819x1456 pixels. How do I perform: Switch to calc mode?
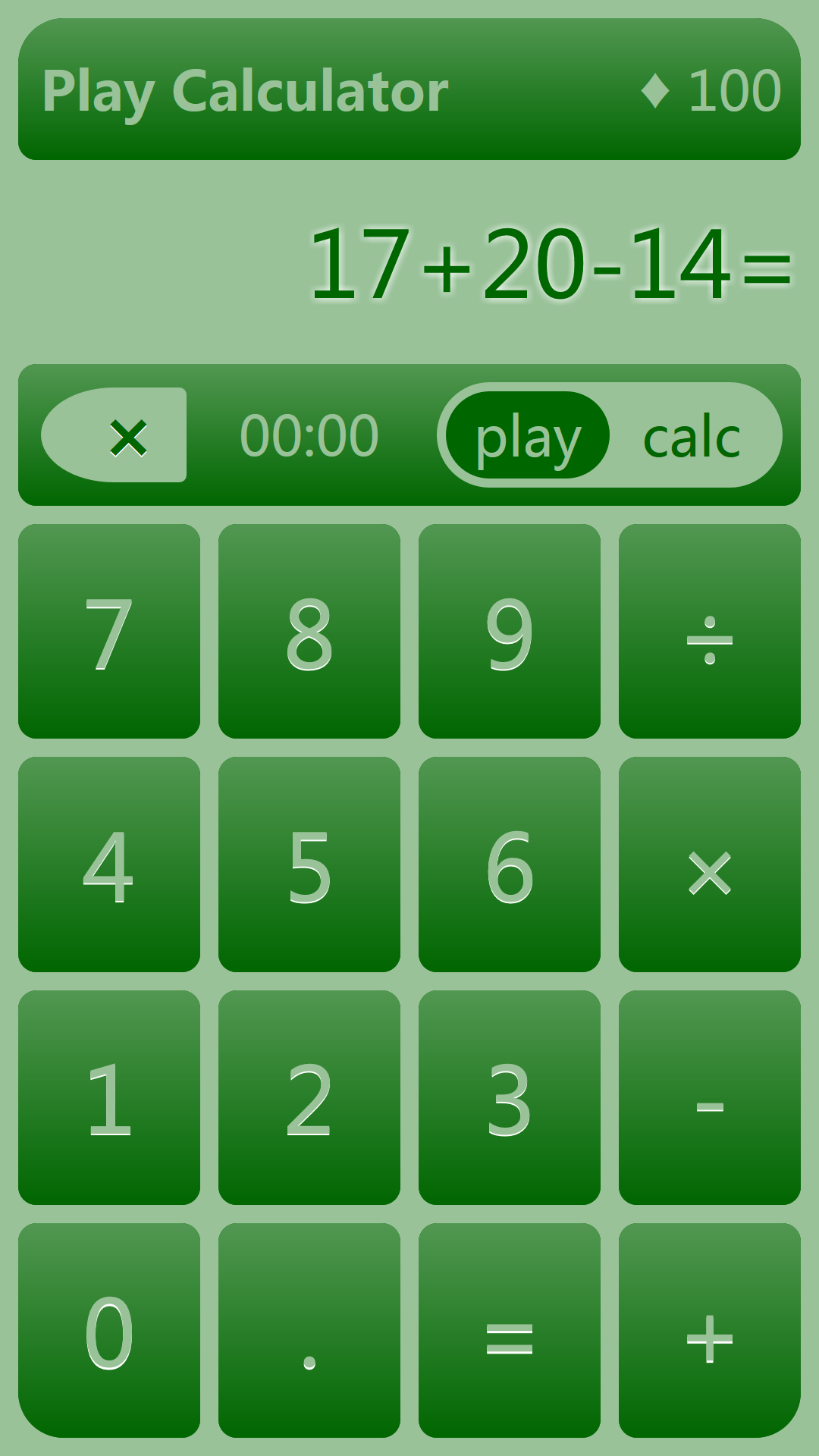(692, 436)
